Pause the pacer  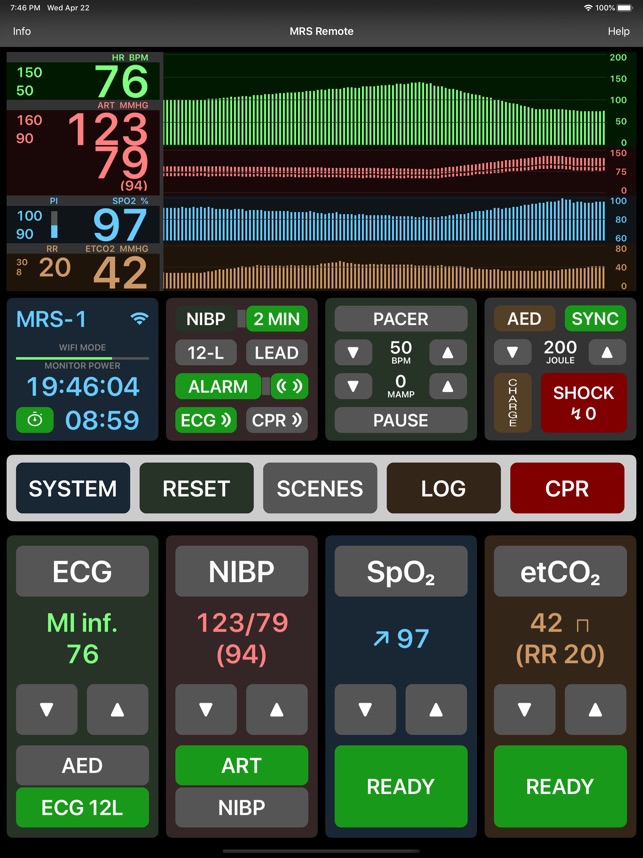click(x=400, y=420)
